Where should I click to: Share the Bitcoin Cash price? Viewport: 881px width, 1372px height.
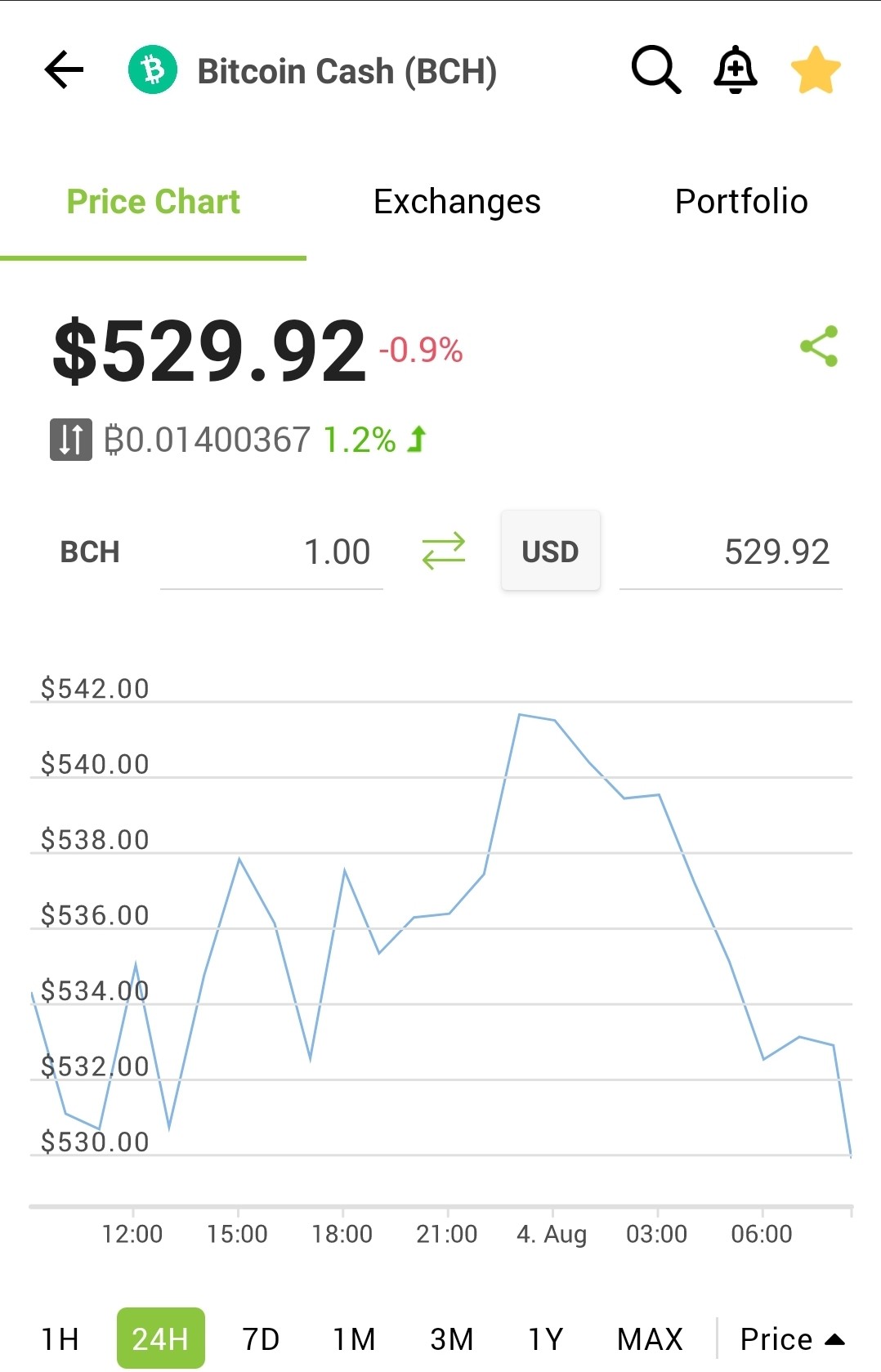pyautogui.click(x=819, y=346)
